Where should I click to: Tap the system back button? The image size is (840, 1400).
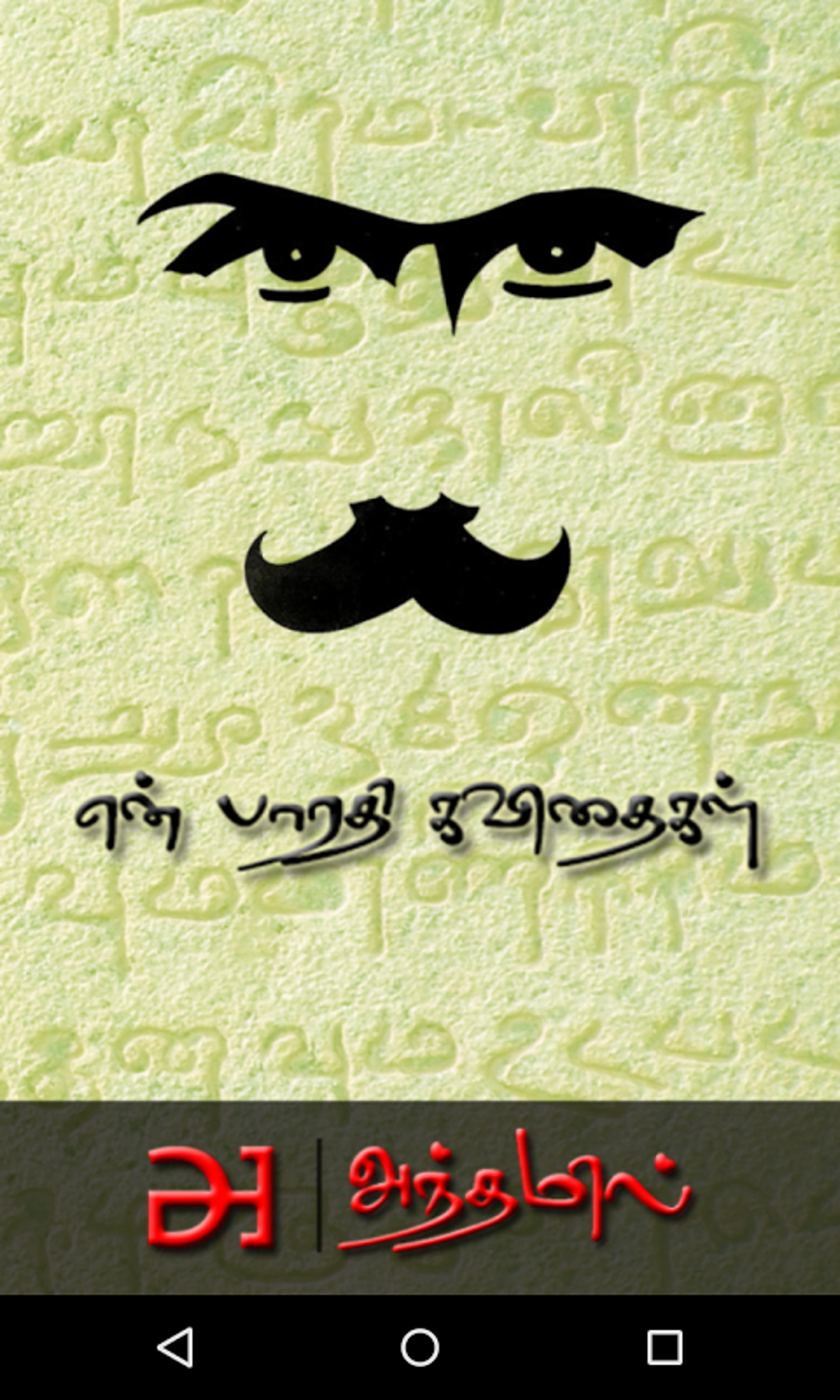coord(175,1347)
